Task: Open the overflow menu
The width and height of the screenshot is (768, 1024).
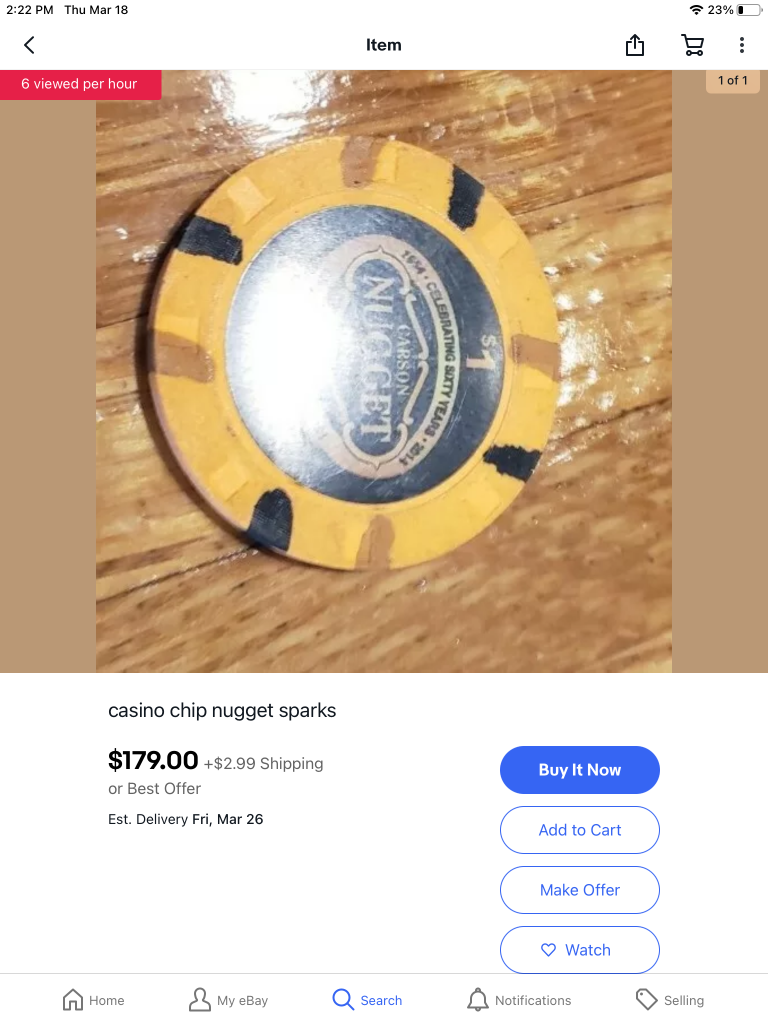Action: point(741,45)
